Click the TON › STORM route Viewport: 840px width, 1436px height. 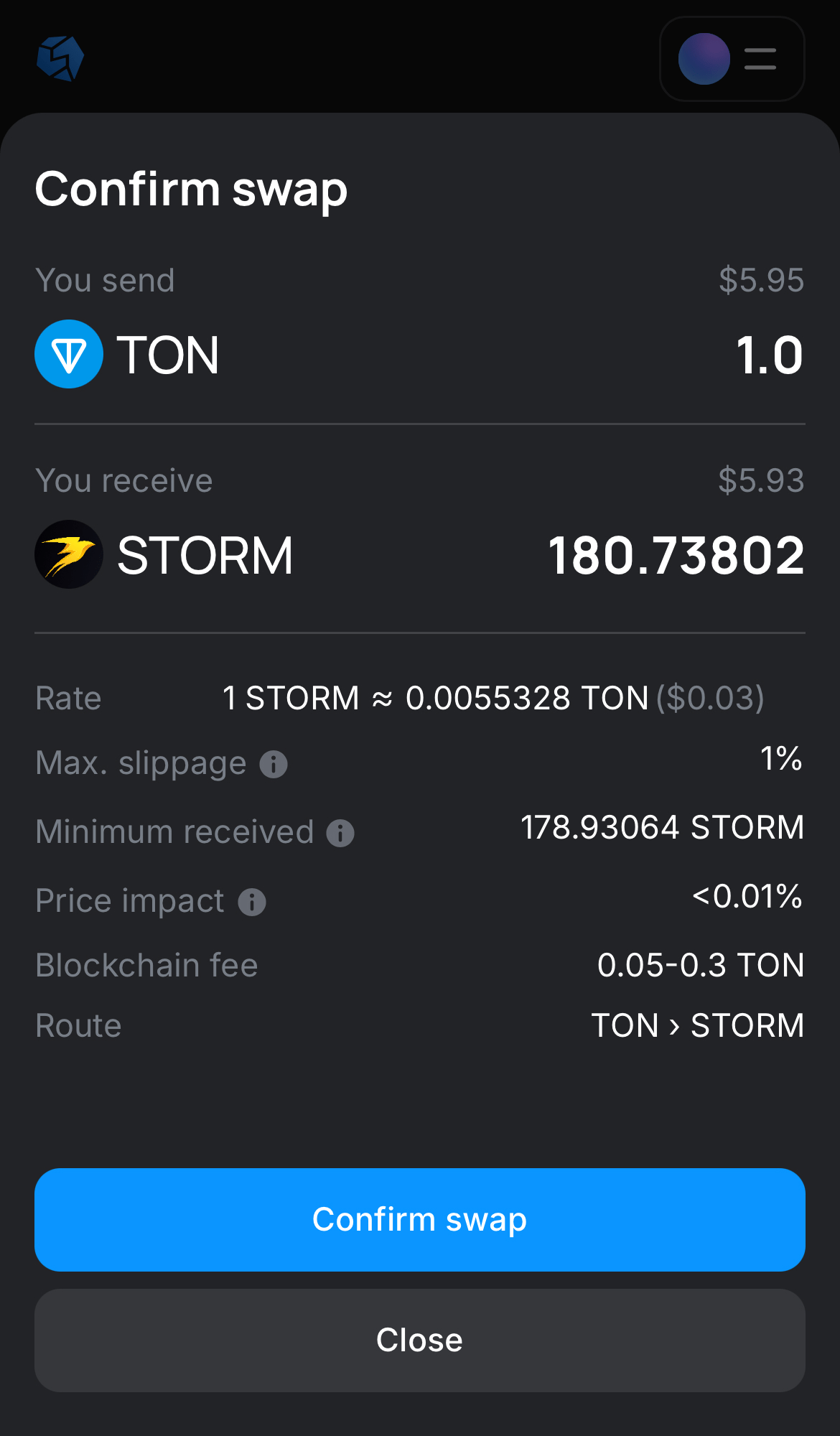click(x=698, y=1025)
